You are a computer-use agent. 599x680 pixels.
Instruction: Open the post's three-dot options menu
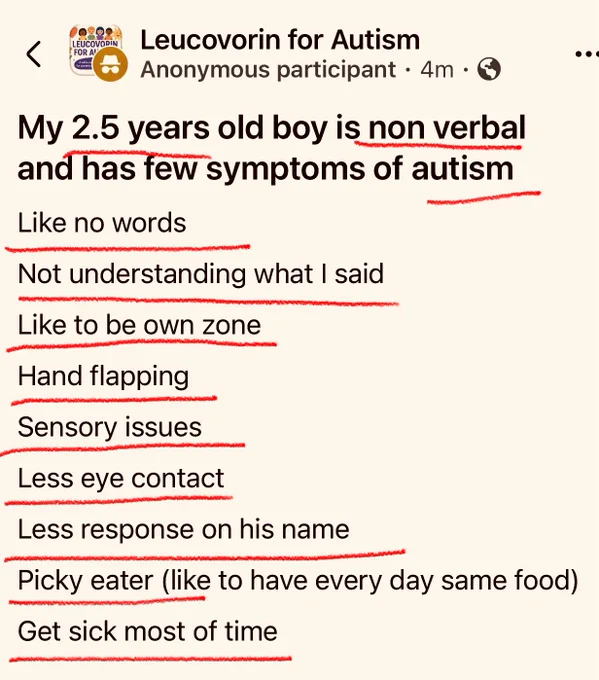[x=587, y=54]
